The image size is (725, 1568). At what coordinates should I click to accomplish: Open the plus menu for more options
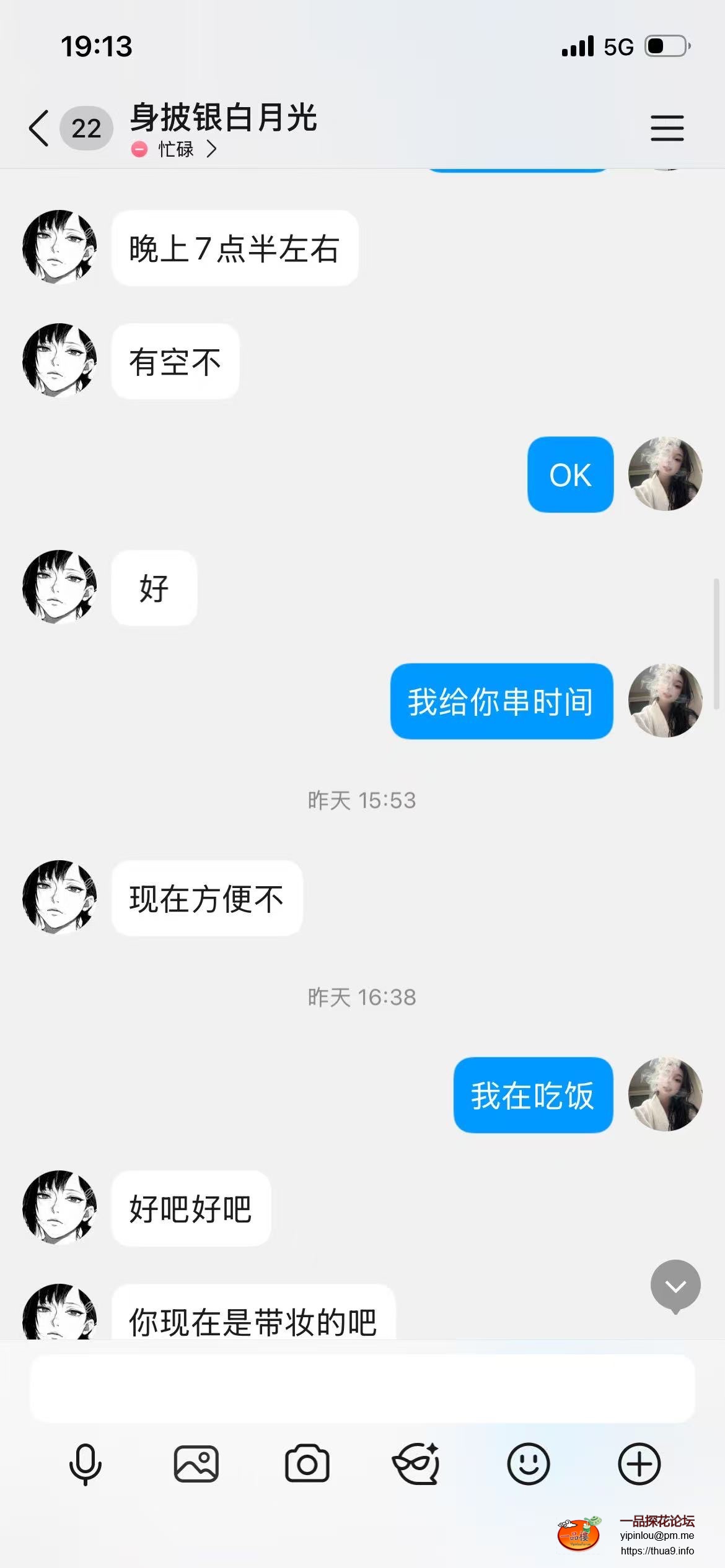tap(639, 1464)
